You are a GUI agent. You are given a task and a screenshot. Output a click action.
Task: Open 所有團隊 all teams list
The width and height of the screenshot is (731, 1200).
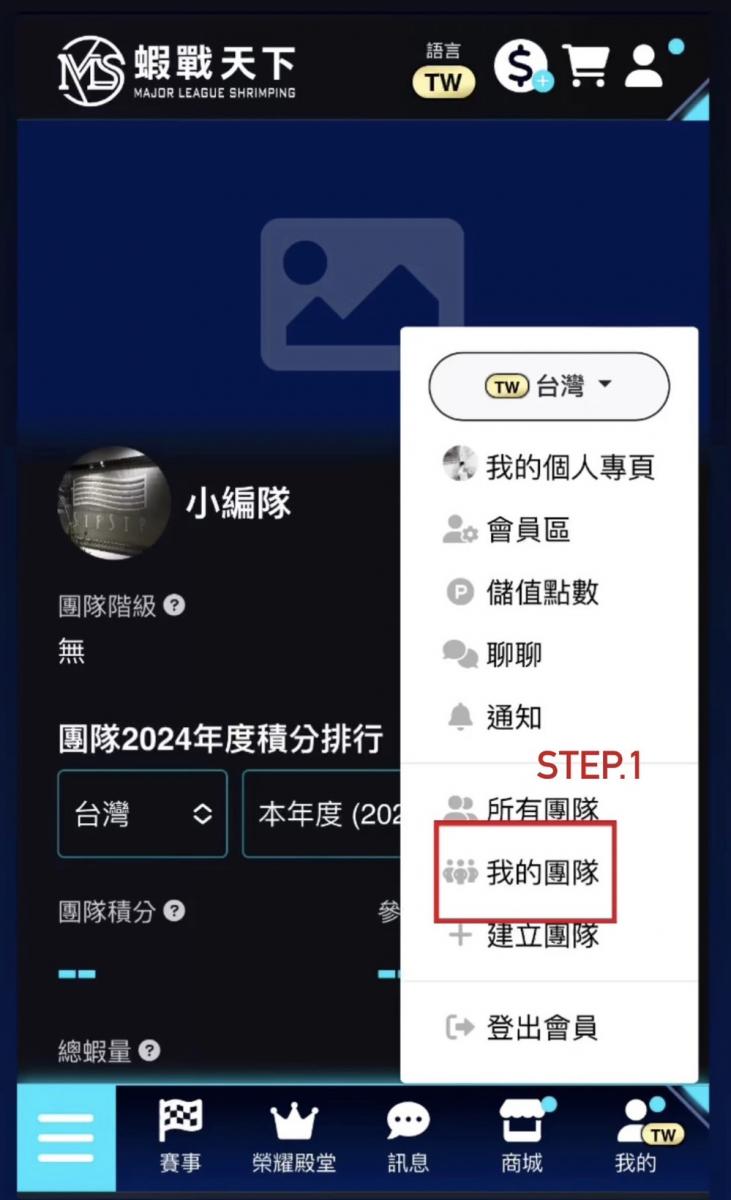(x=540, y=808)
